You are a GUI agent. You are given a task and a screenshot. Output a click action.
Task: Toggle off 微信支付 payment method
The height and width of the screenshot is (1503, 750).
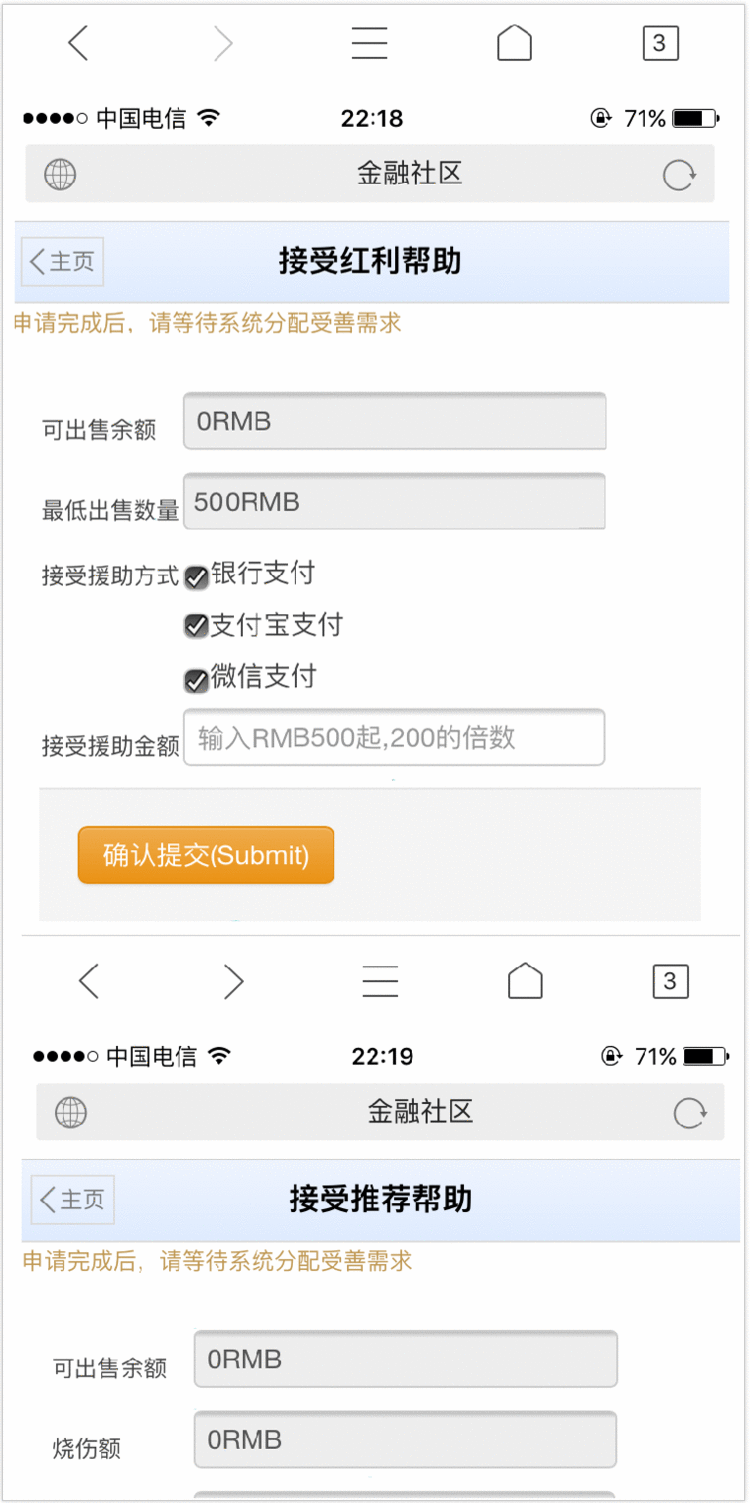pyautogui.click(x=196, y=678)
